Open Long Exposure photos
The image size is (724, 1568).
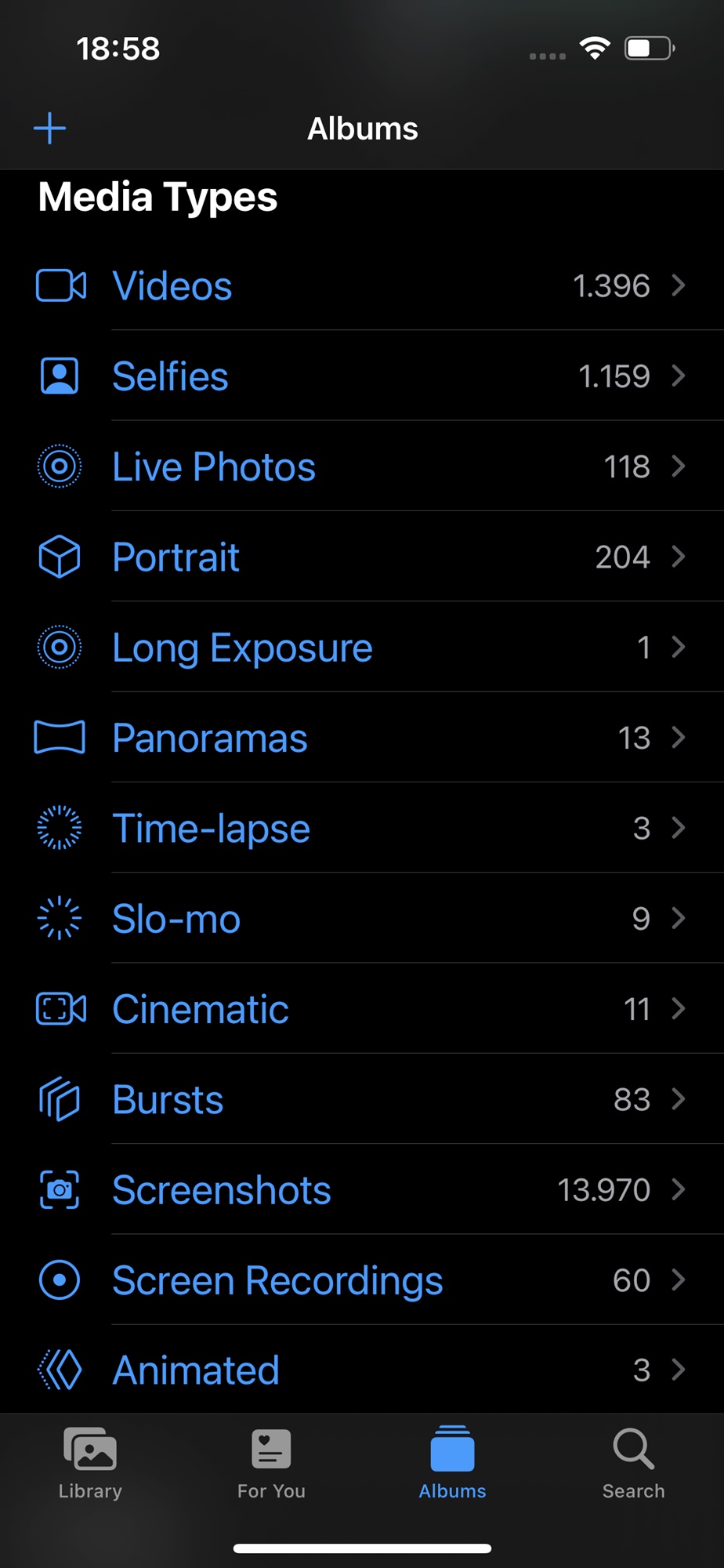click(362, 647)
